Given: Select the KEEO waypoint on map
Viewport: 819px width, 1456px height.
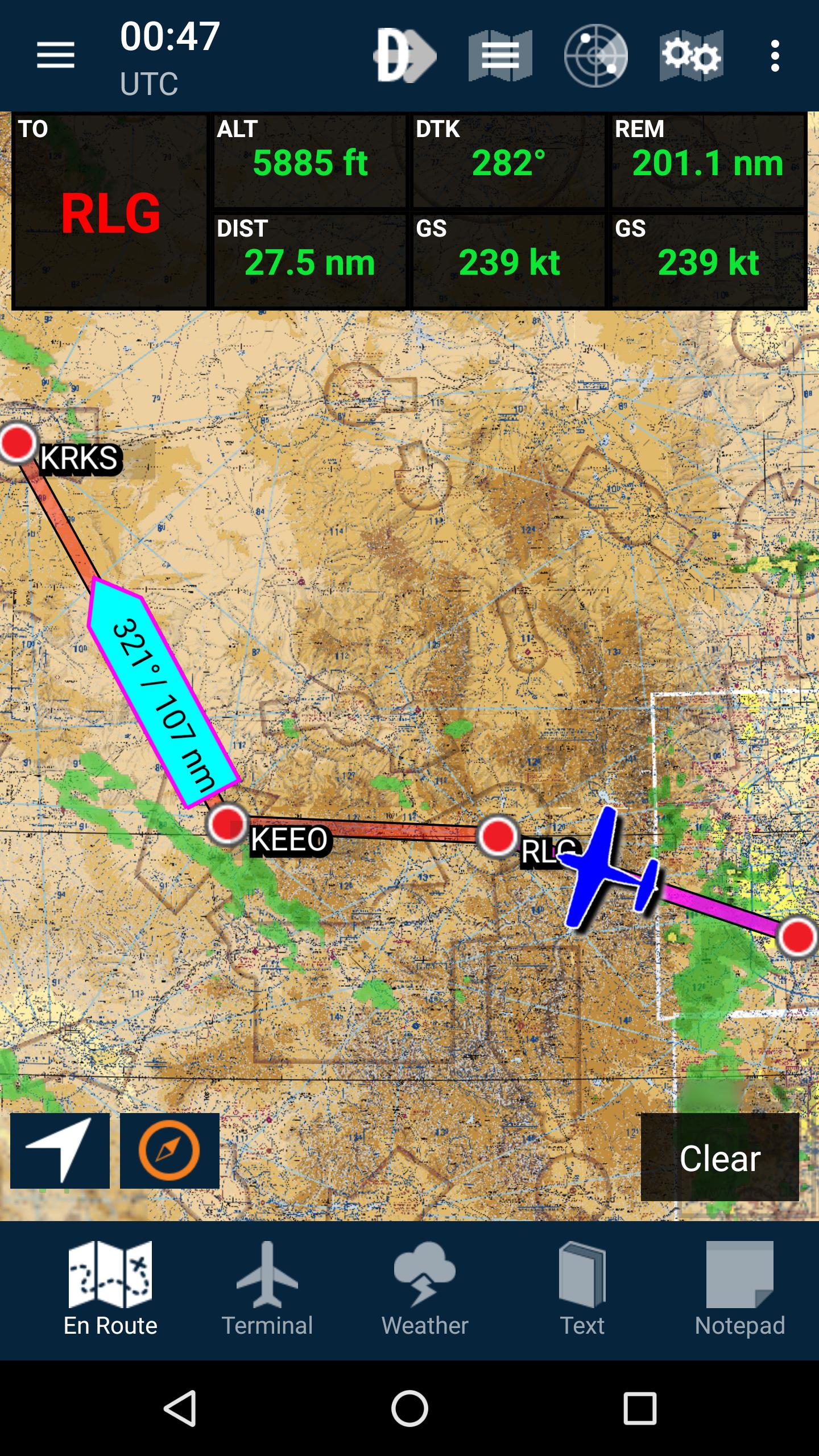Looking at the screenshot, I should click(x=227, y=824).
